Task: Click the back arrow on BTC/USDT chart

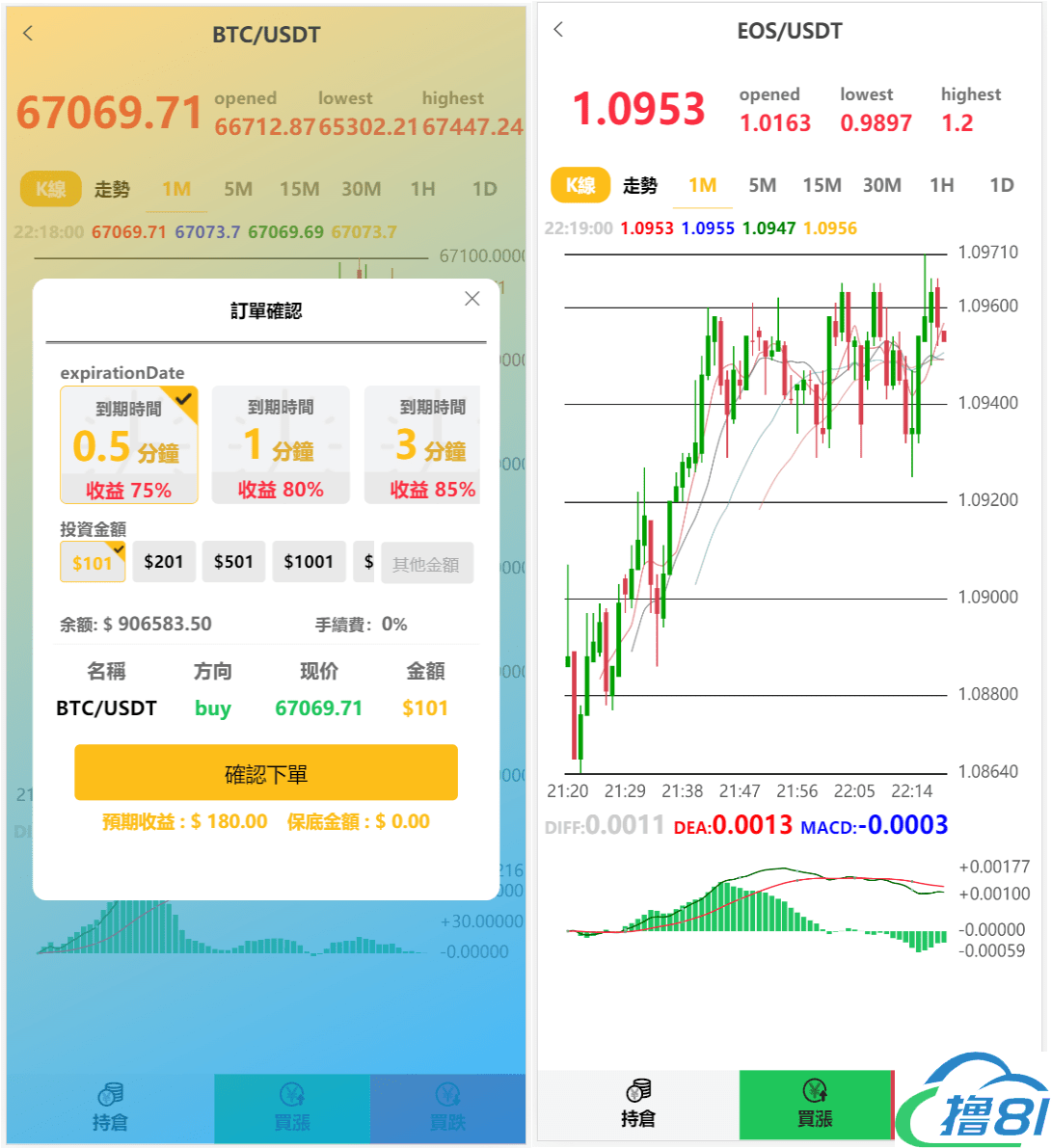Action: click(27, 33)
